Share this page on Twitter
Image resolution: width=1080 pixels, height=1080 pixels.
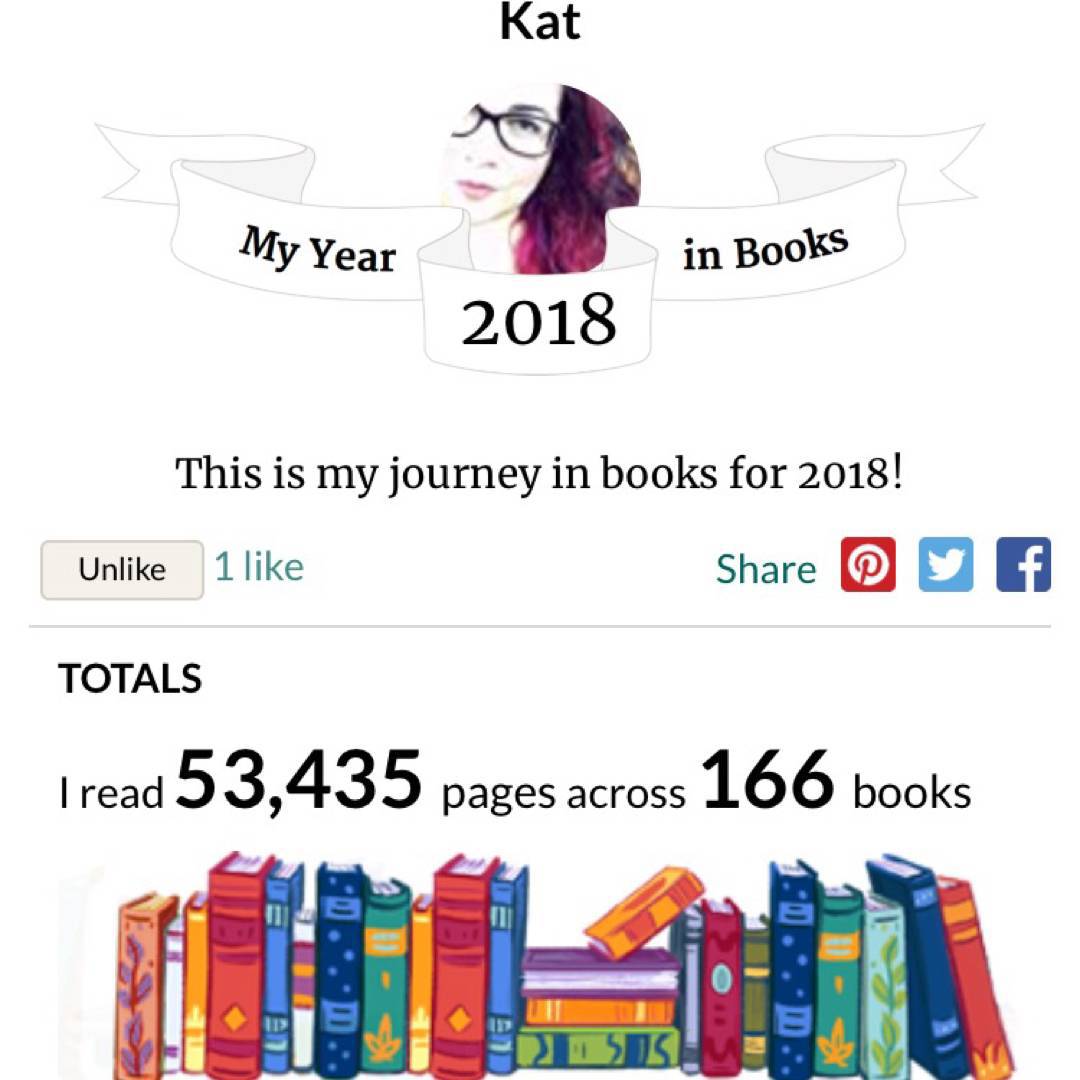[945, 566]
